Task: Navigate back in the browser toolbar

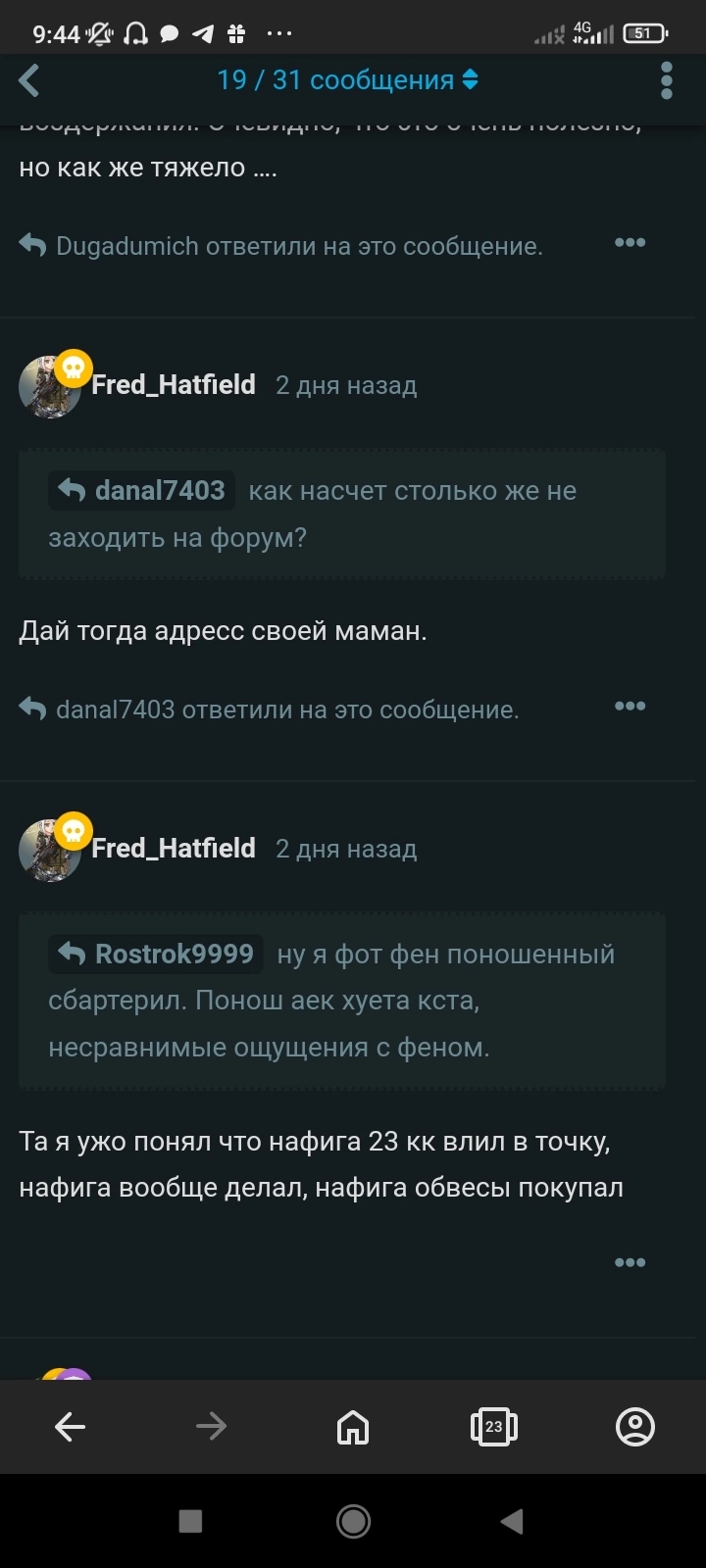Action: pyautogui.click(x=71, y=1427)
